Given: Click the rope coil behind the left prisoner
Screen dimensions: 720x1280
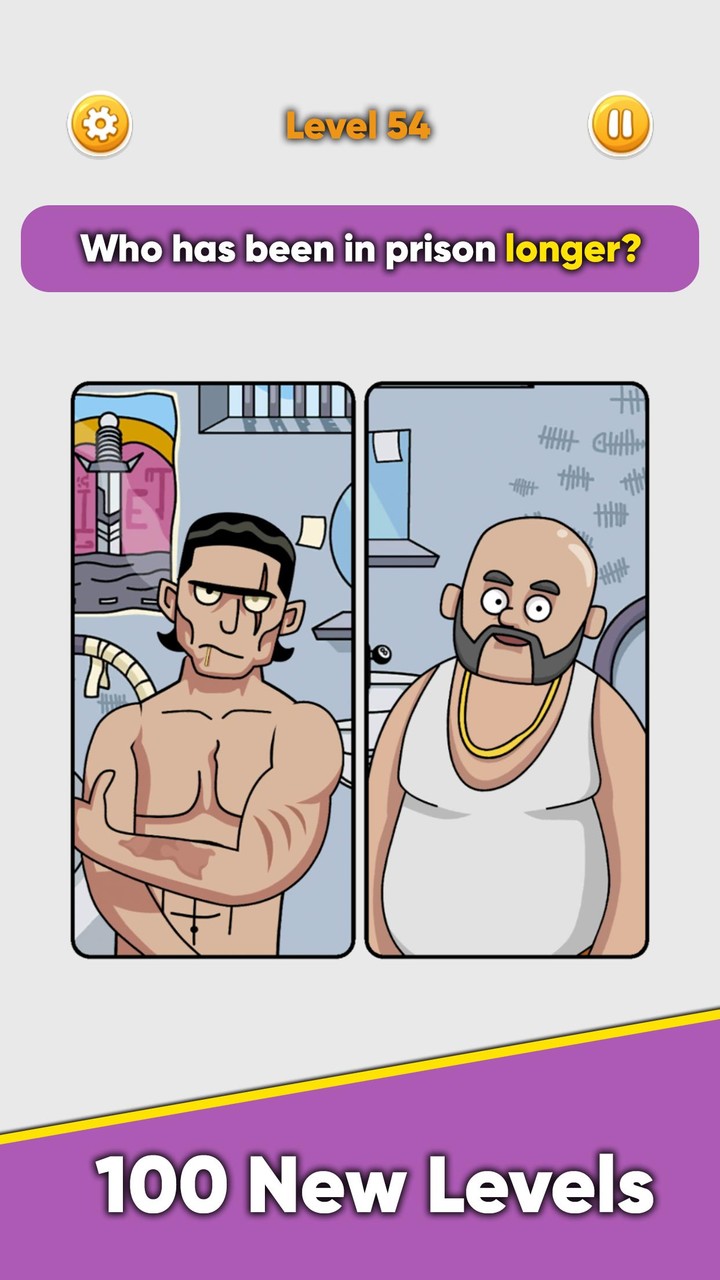Looking at the screenshot, I should (x=110, y=665).
